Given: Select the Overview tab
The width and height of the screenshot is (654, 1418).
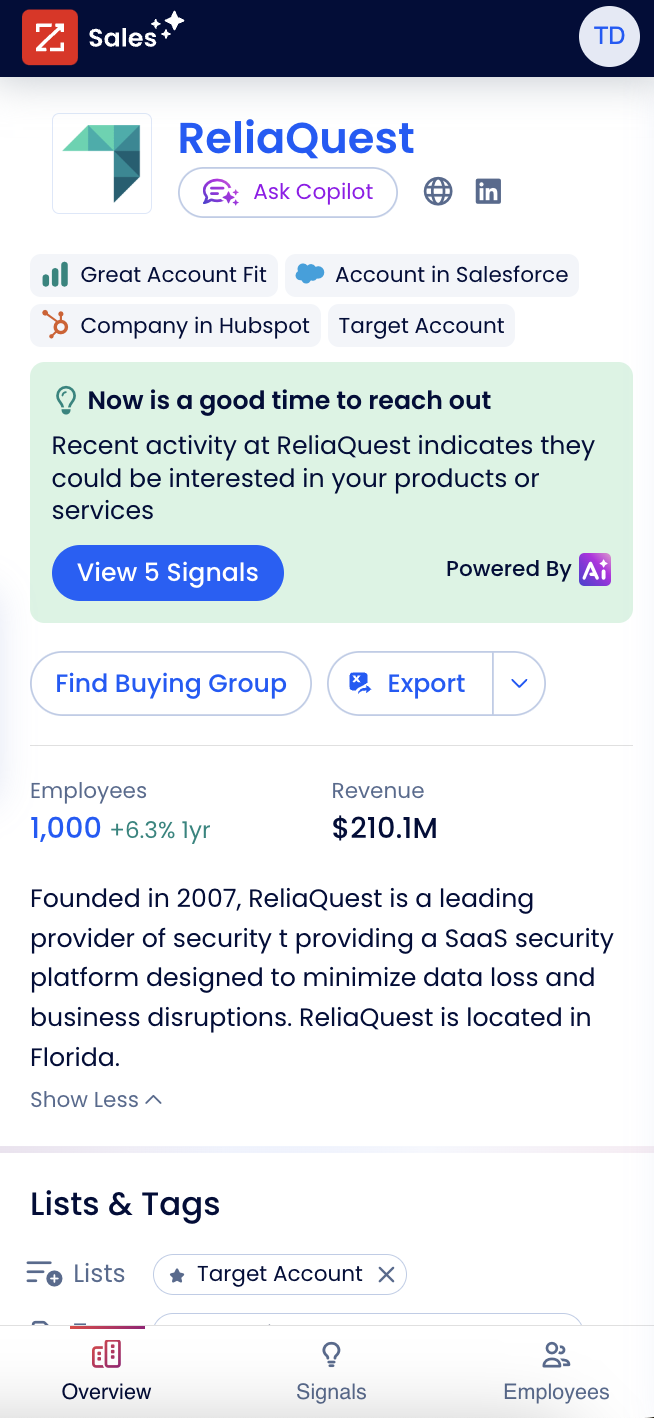Looking at the screenshot, I should (106, 1372).
